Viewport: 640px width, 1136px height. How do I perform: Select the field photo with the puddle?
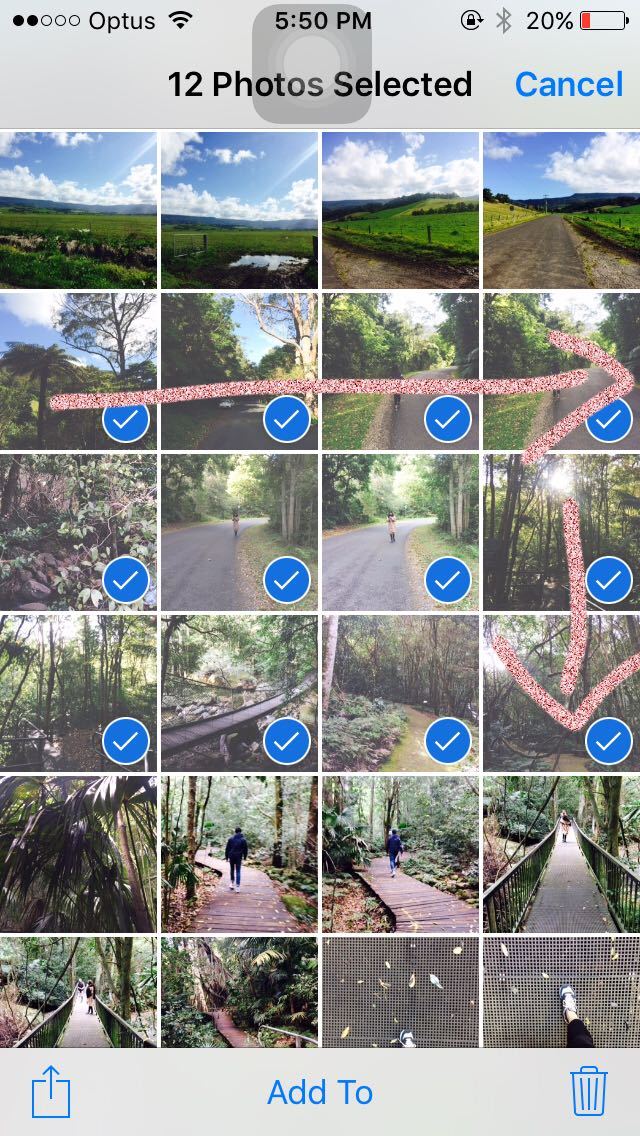coord(239,210)
